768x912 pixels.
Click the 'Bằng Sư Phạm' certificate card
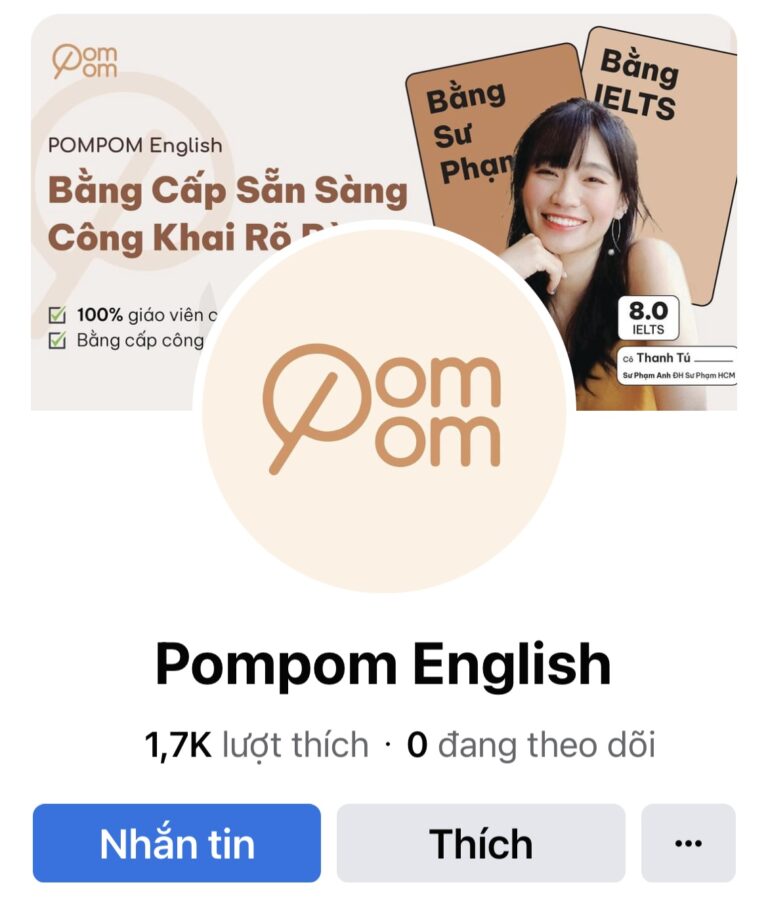[x=470, y=130]
